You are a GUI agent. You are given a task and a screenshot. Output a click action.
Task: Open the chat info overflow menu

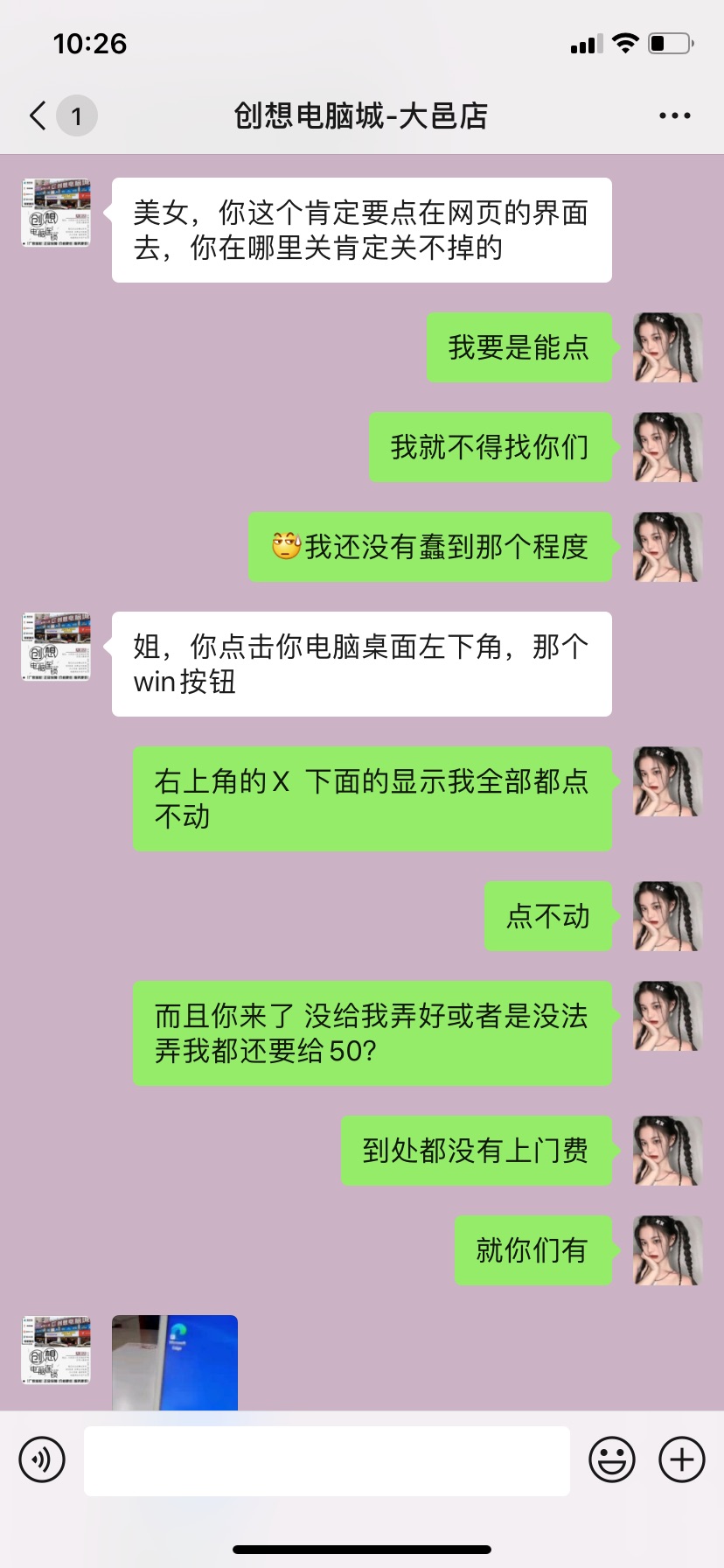click(674, 115)
